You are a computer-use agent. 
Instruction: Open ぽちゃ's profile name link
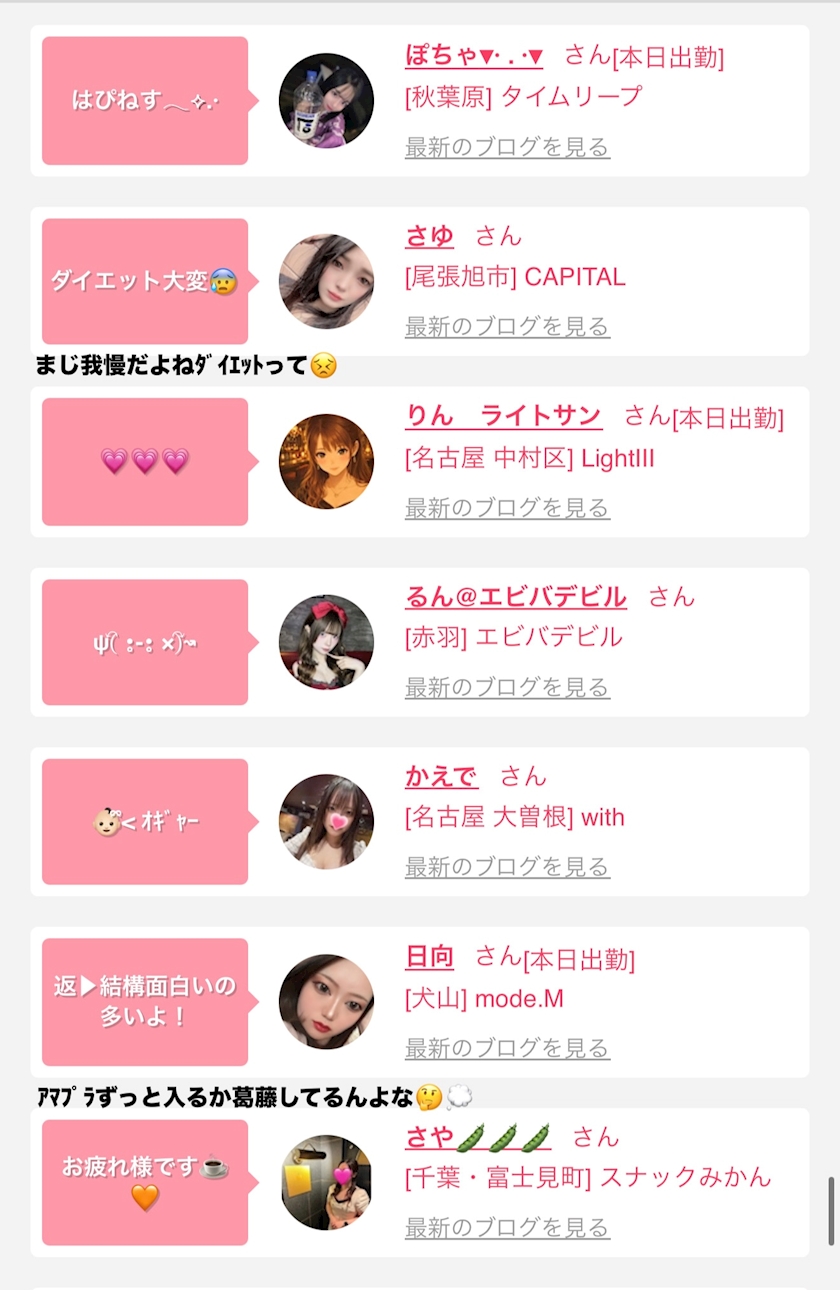tap(474, 56)
